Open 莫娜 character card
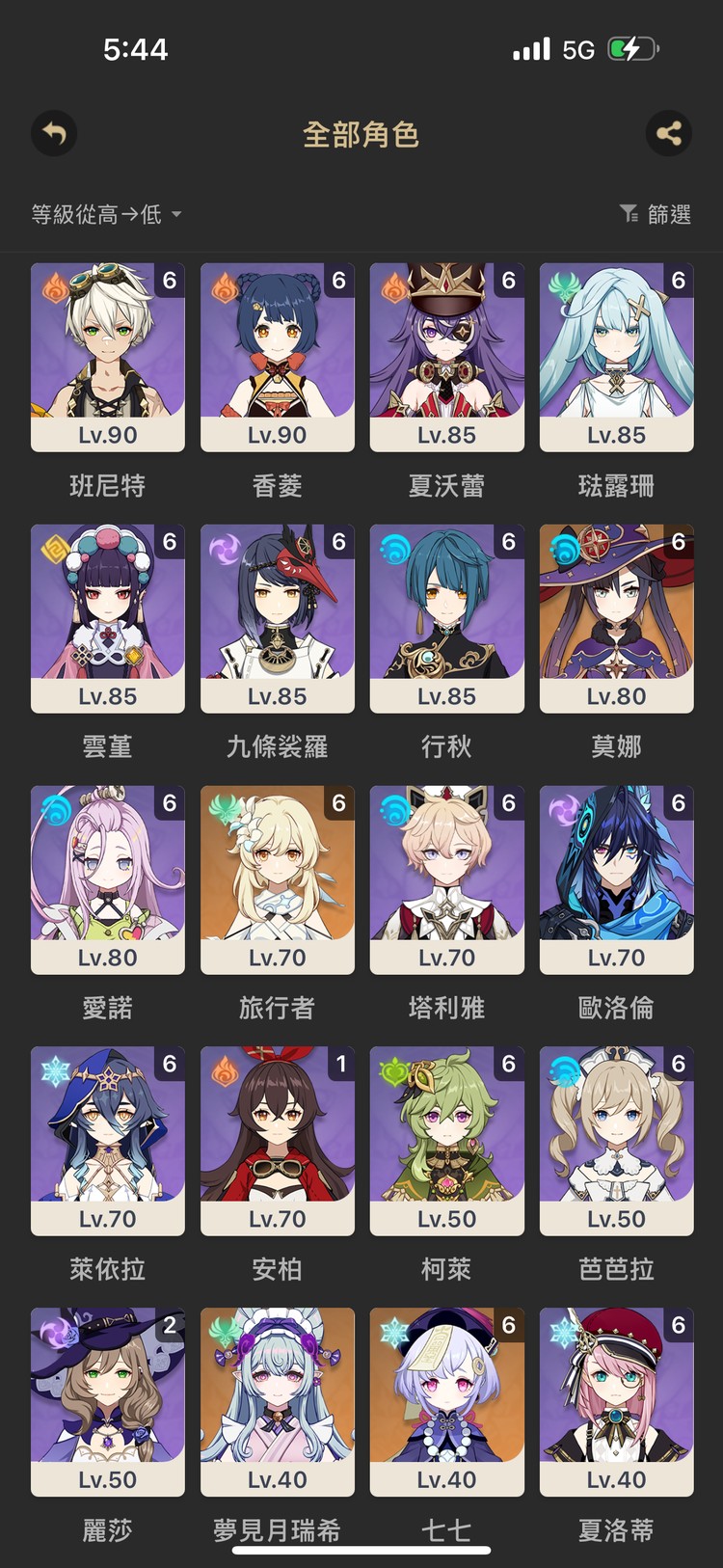723x1568 pixels. (x=617, y=618)
